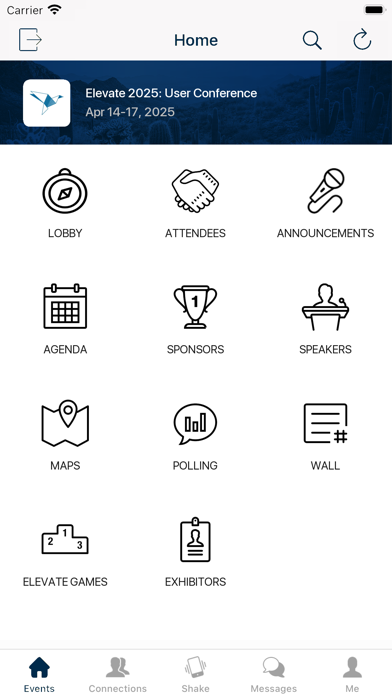This screenshot has height=696, width=392.
Task: View Sponsors
Action: click(x=195, y=320)
